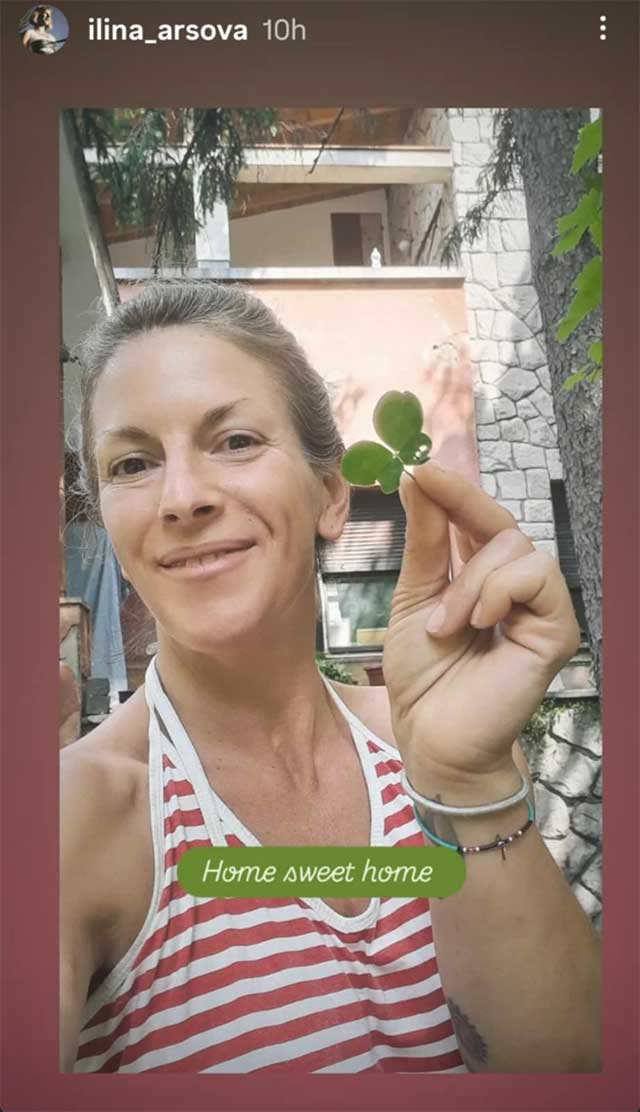Open ilina_arsova's profile picture
640x1112 pixels.
[x=44, y=29]
